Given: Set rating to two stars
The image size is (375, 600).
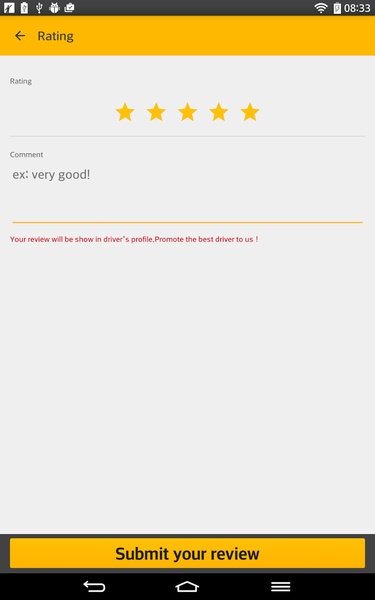Looking at the screenshot, I should 156,112.
